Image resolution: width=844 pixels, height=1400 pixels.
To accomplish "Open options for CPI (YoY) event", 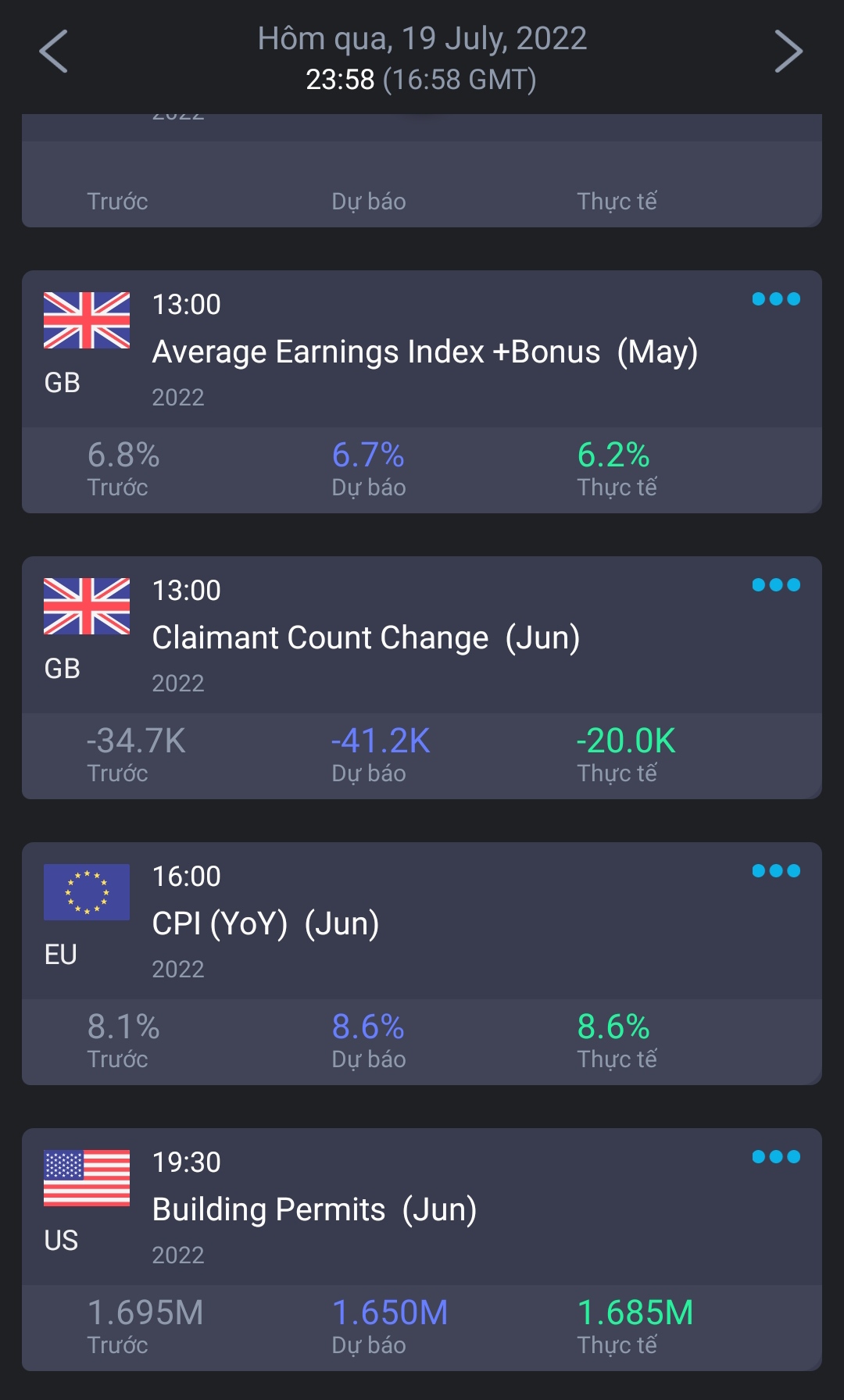I will (x=775, y=871).
